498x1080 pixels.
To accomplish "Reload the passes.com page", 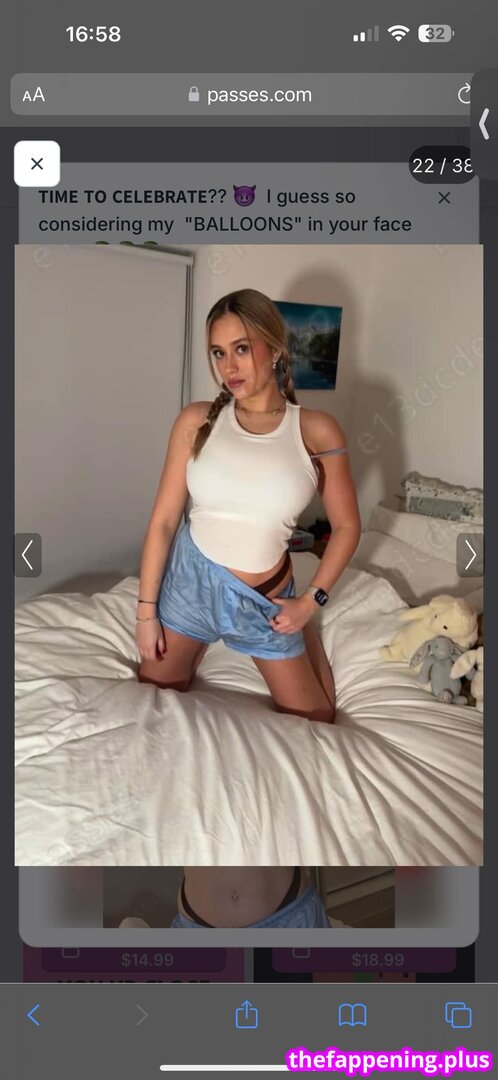I will (466, 94).
